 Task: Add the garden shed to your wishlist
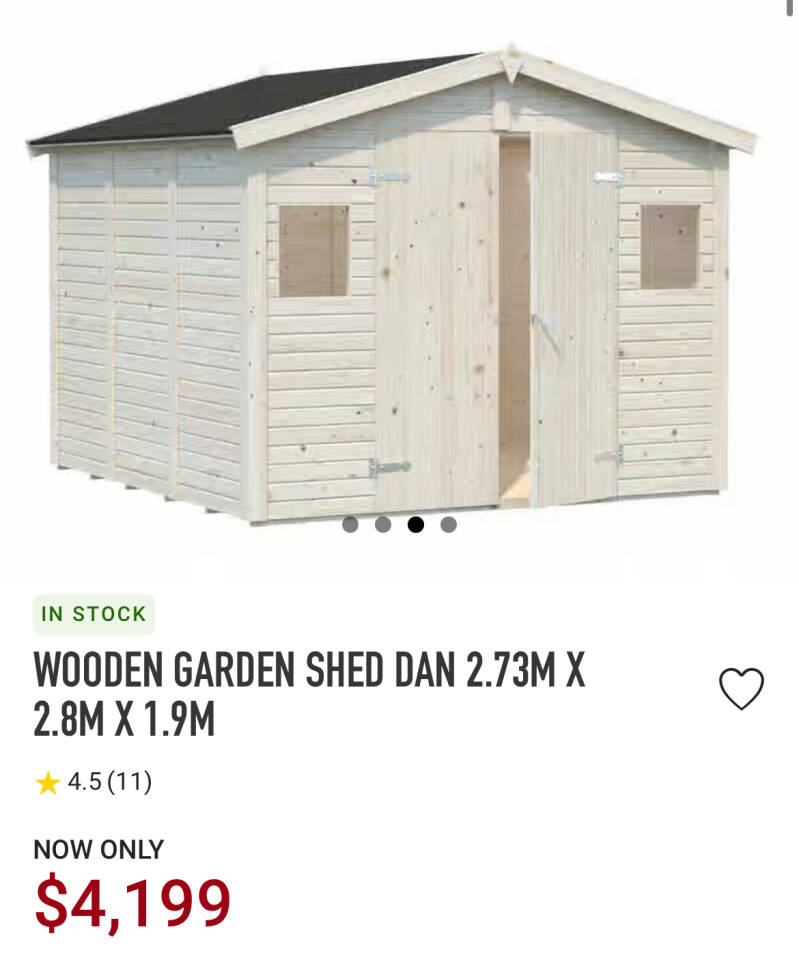tap(741, 689)
